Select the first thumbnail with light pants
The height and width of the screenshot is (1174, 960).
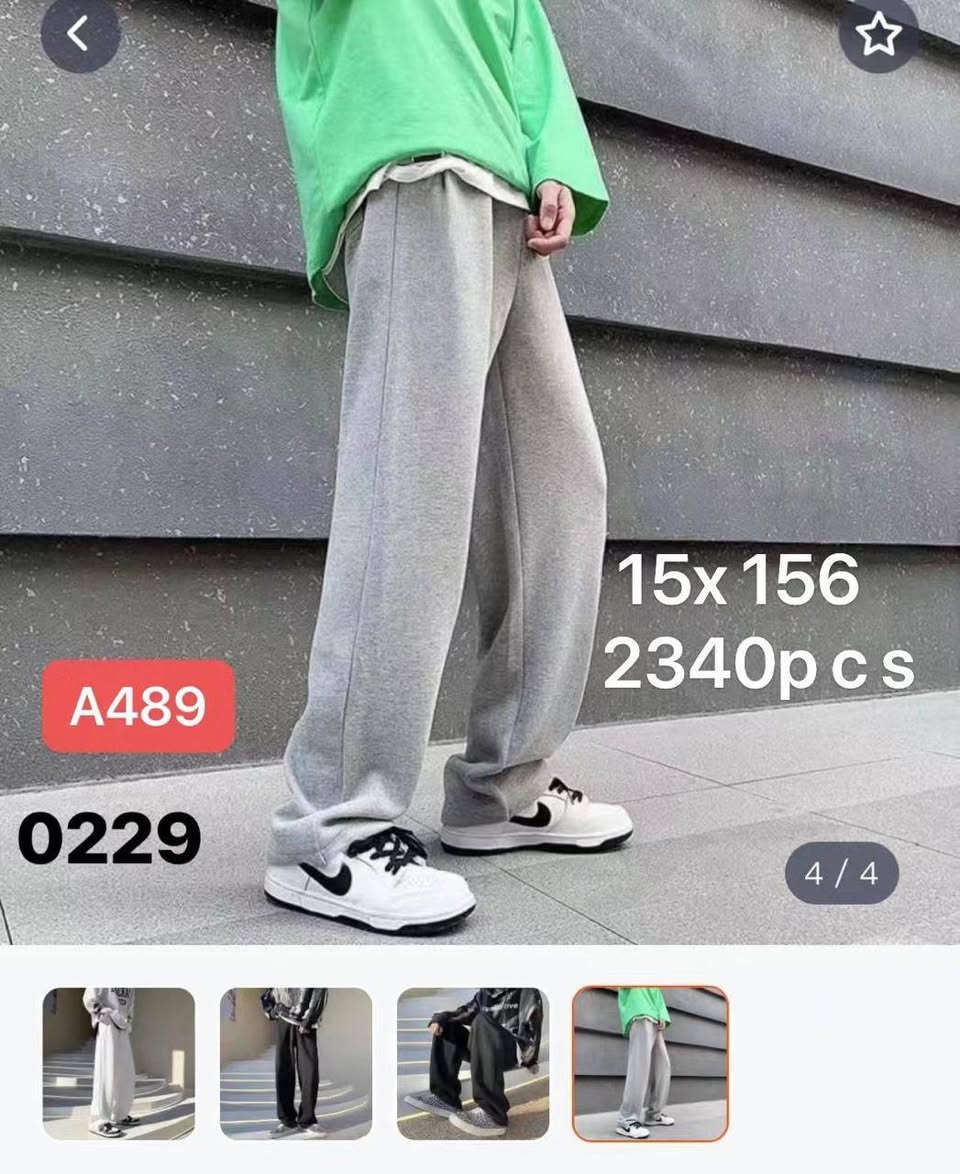pyautogui.click(x=119, y=1063)
